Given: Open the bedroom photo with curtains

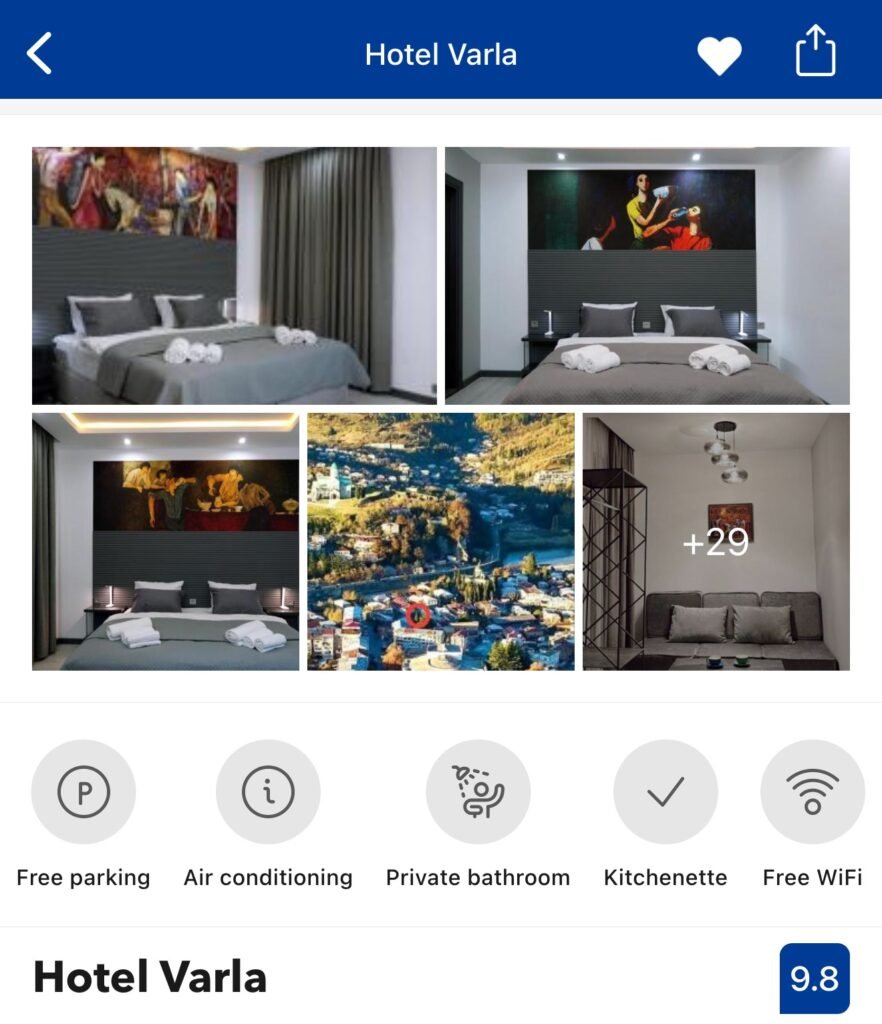Looking at the screenshot, I should 234,275.
